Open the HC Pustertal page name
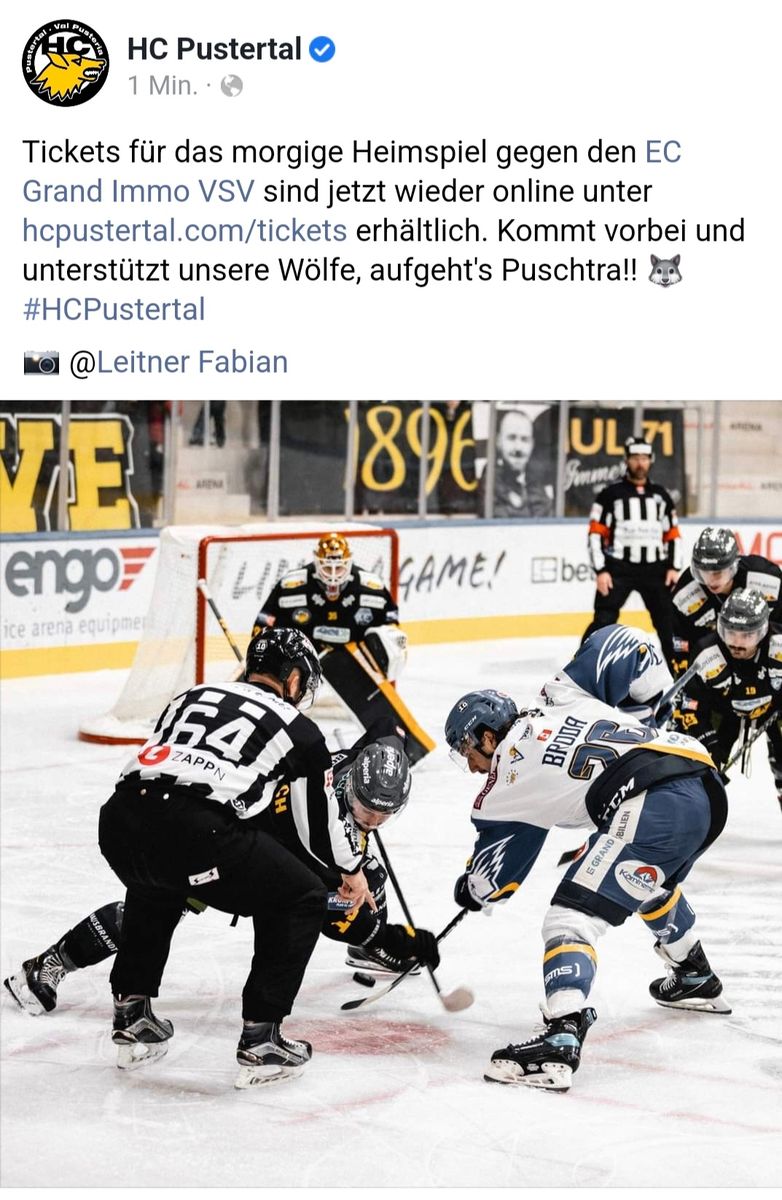This screenshot has height=1200, width=782. coord(214,48)
